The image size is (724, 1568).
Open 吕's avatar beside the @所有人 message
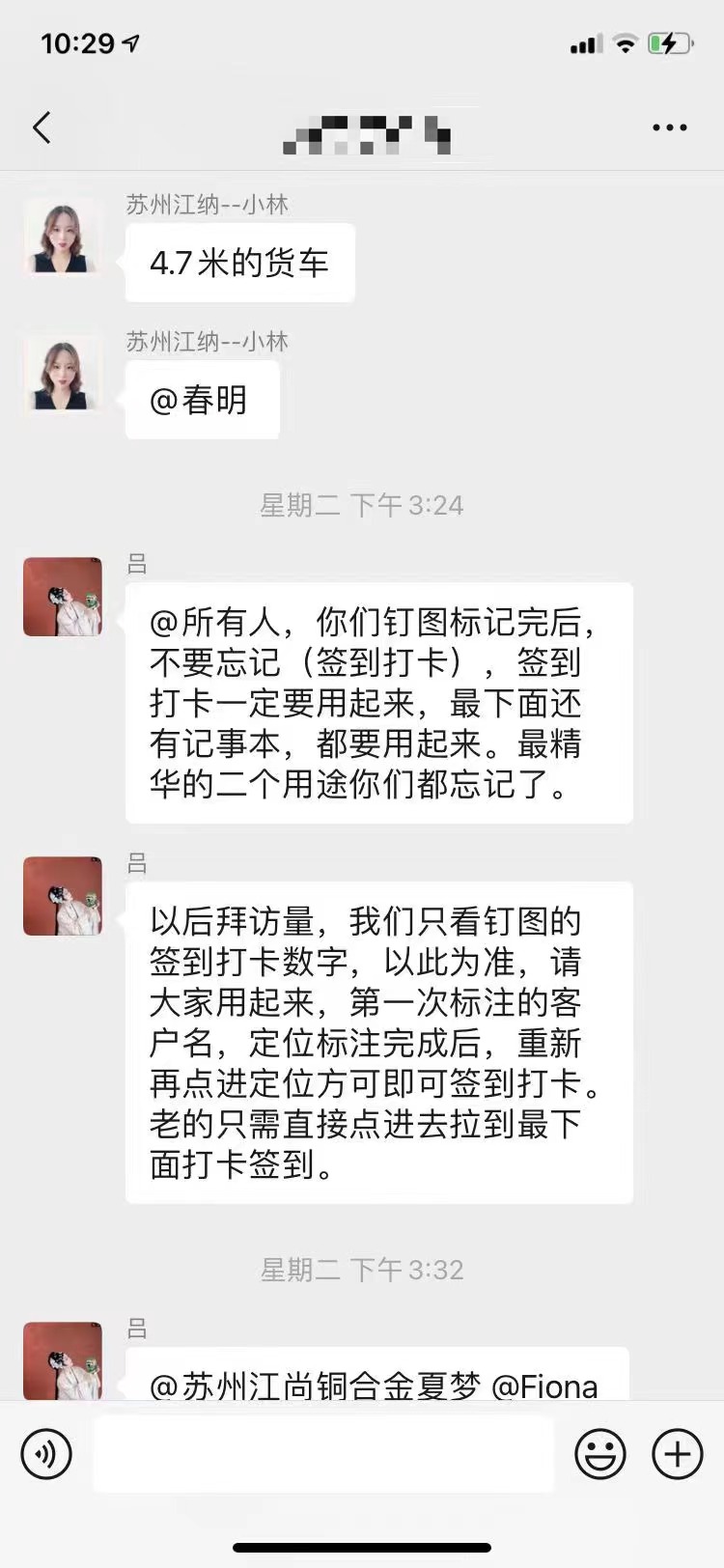coord(63,597)
